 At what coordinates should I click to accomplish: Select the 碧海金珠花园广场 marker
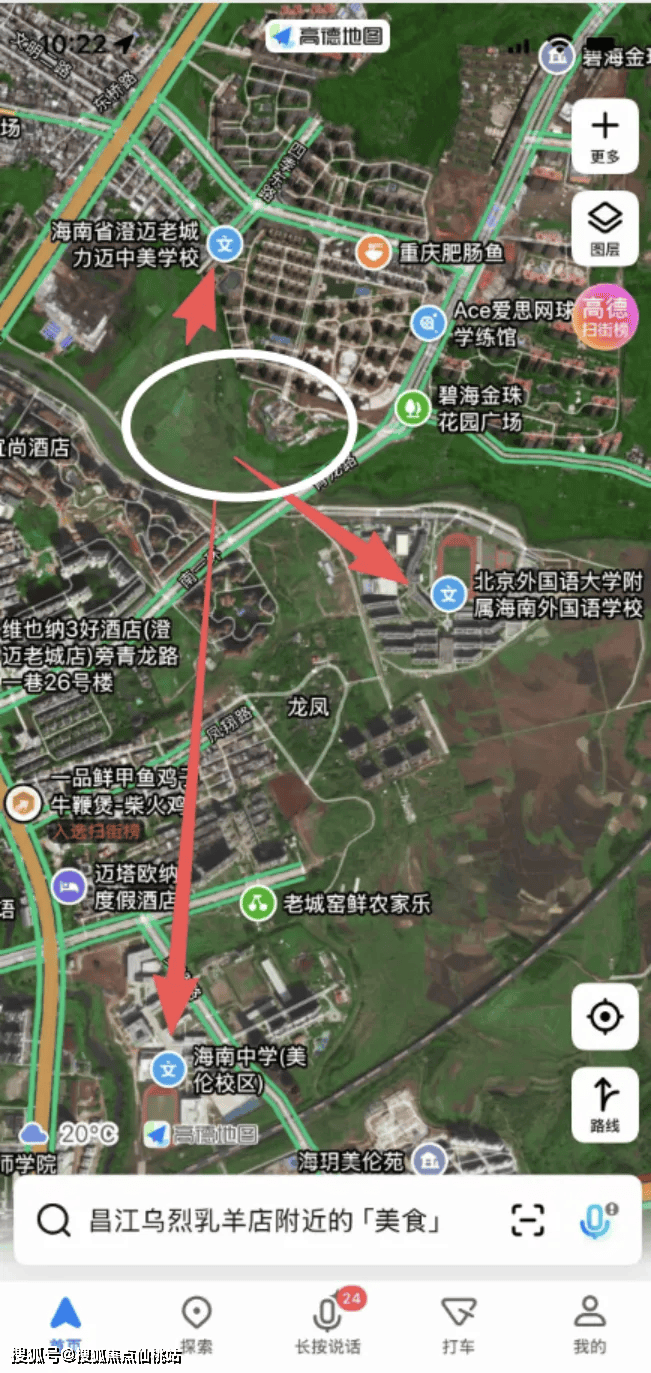411,407
